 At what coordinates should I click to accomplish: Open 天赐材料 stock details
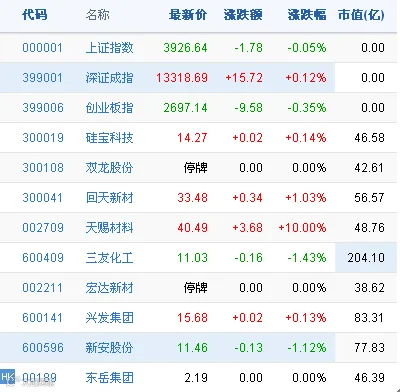point(109,228)
